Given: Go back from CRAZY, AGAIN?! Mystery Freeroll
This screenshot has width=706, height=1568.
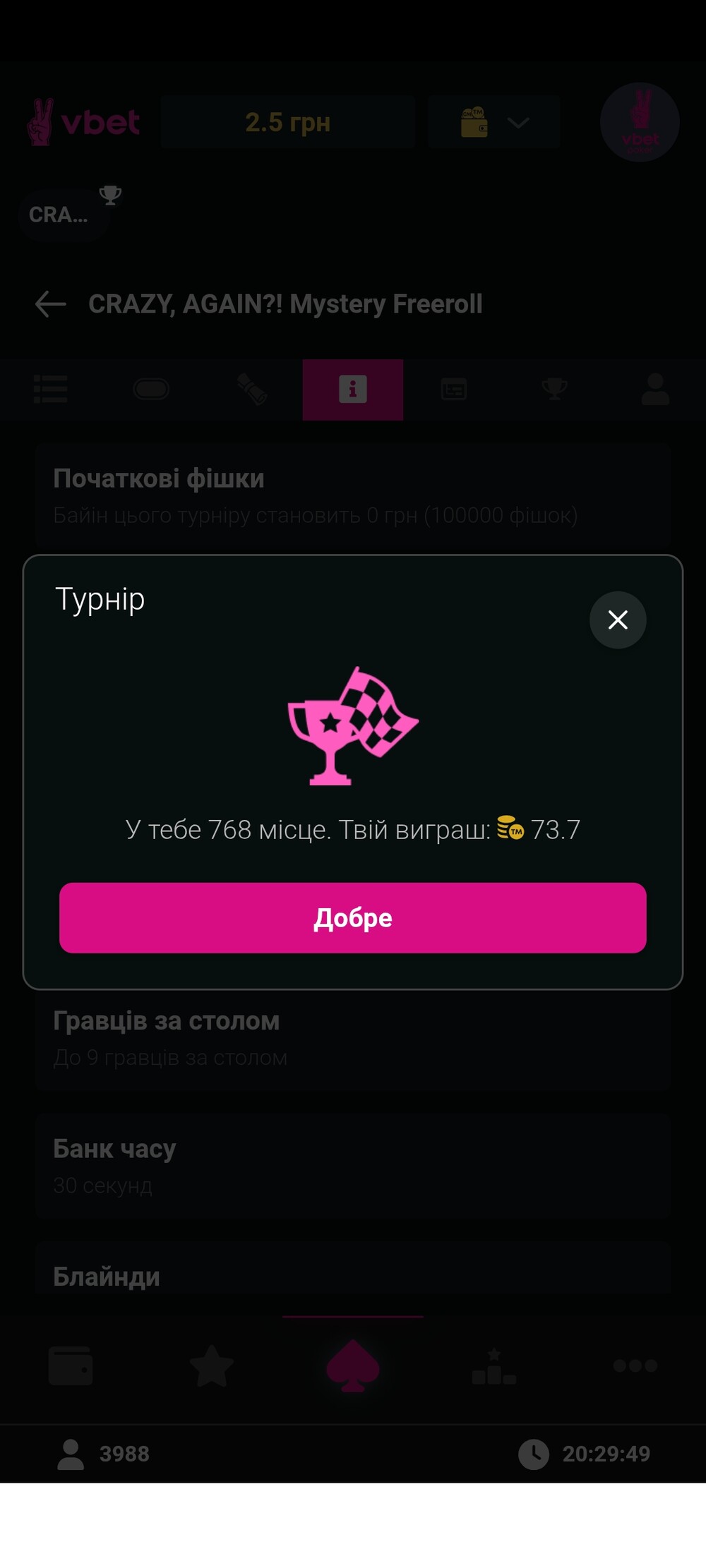Looking at the screenshot, I should pyautogui.click(x=51, y=304).
